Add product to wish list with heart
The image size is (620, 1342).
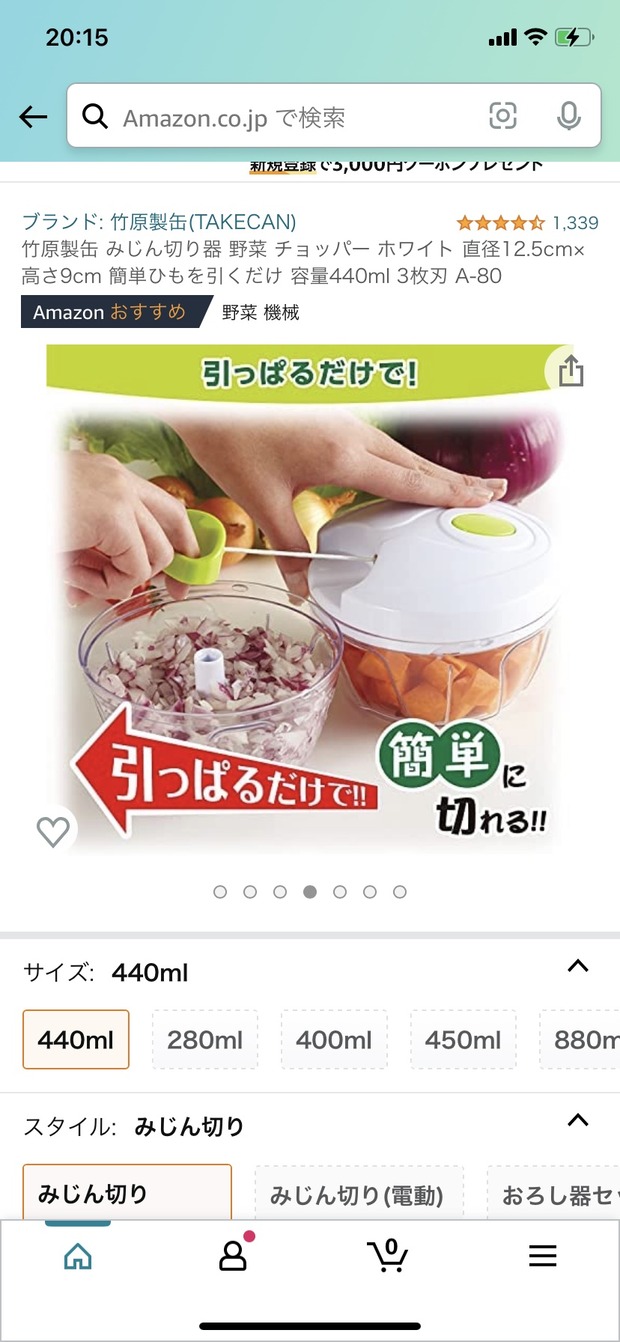pyautogui.click(x=52, y=831)
